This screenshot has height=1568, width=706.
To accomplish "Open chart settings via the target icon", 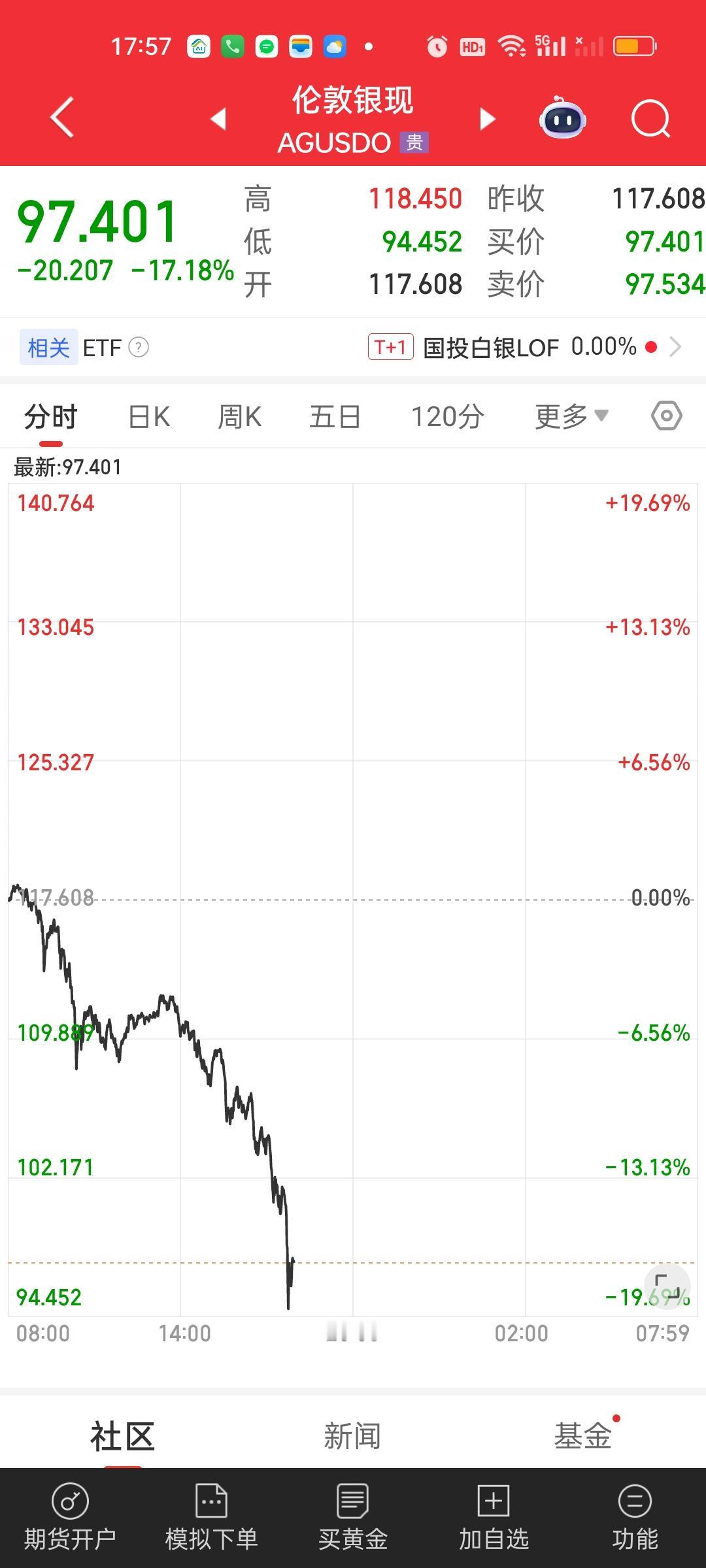I will (x=666, y=416).
